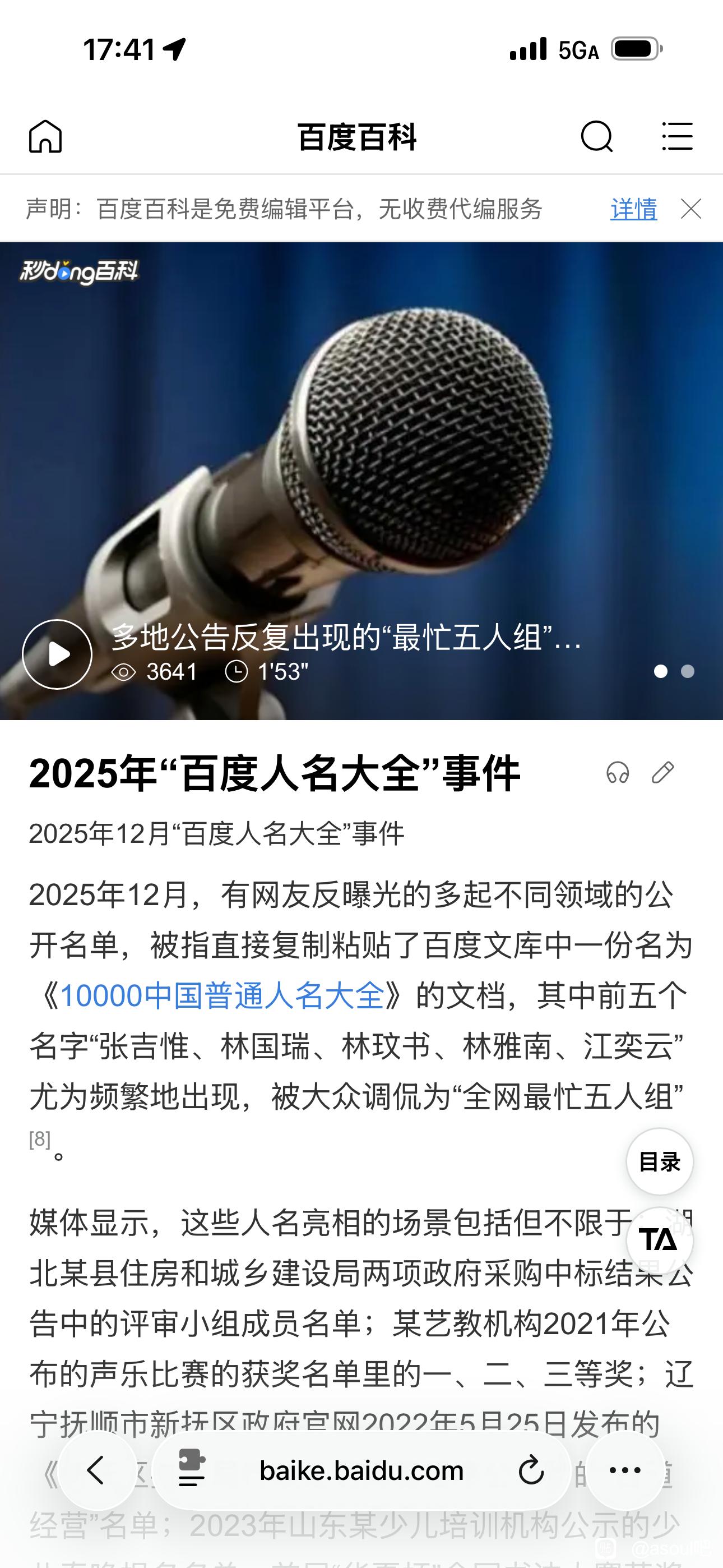
Task: Open the 详情 link in the notice banner
Action: click(633, 209)
